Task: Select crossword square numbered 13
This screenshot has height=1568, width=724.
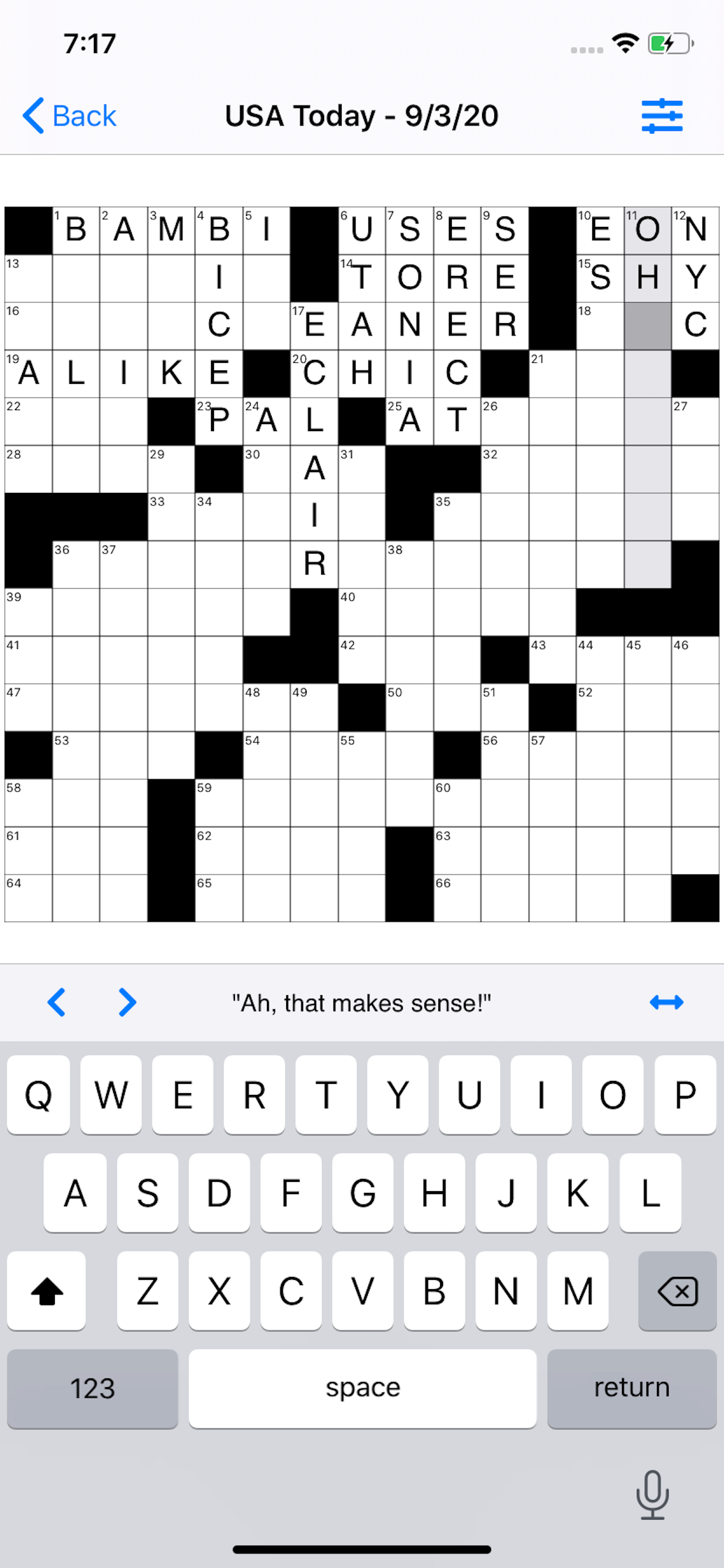Action: click(x=29, y=279)
